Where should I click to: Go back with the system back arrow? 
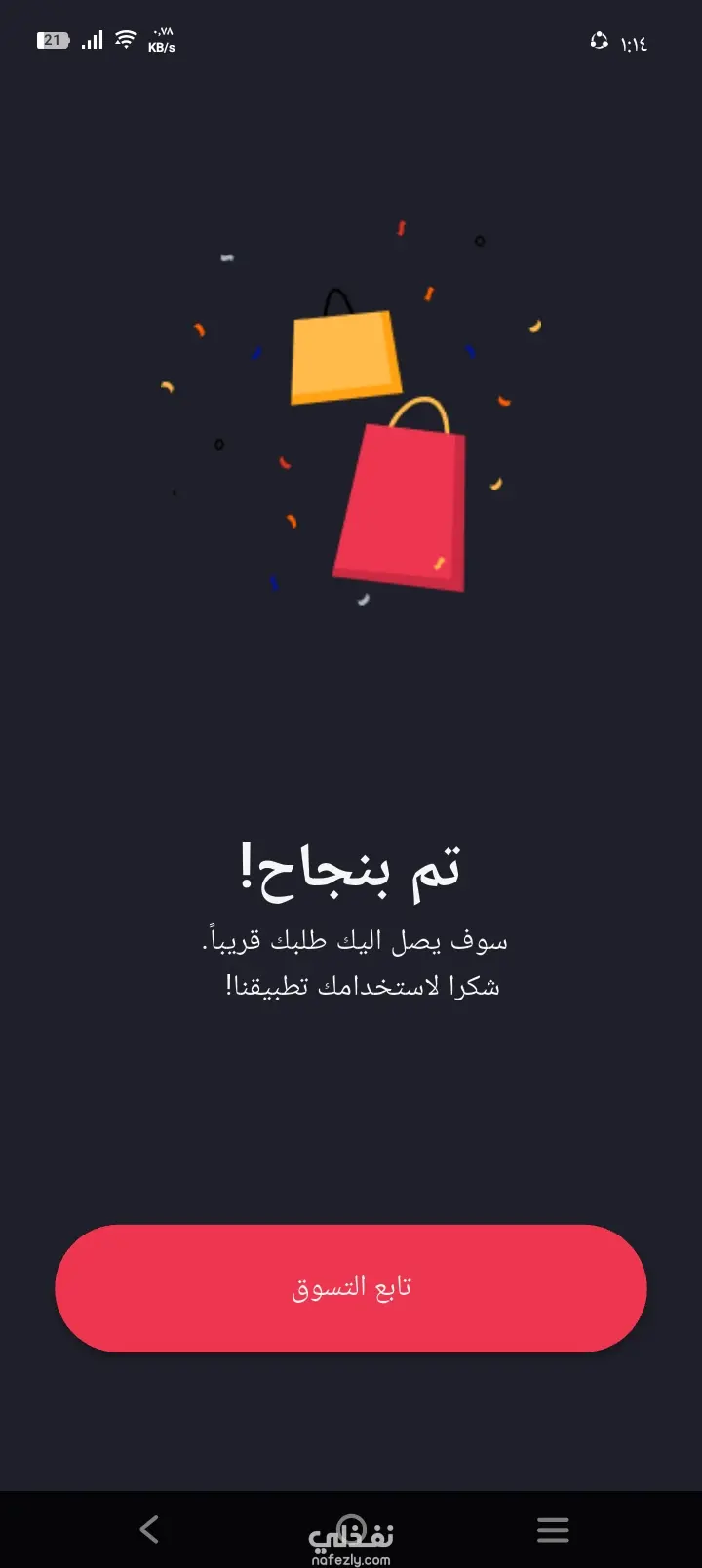click(149, 1528)
